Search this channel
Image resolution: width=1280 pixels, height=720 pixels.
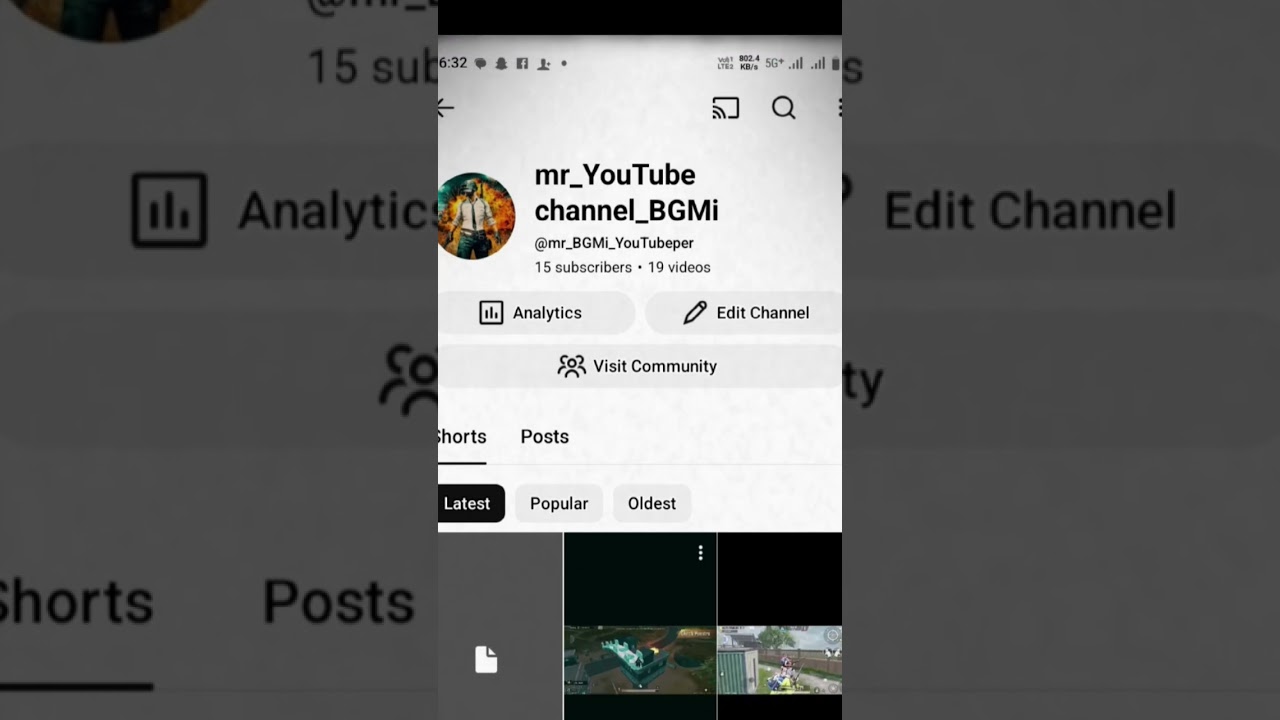coord(784,108)
